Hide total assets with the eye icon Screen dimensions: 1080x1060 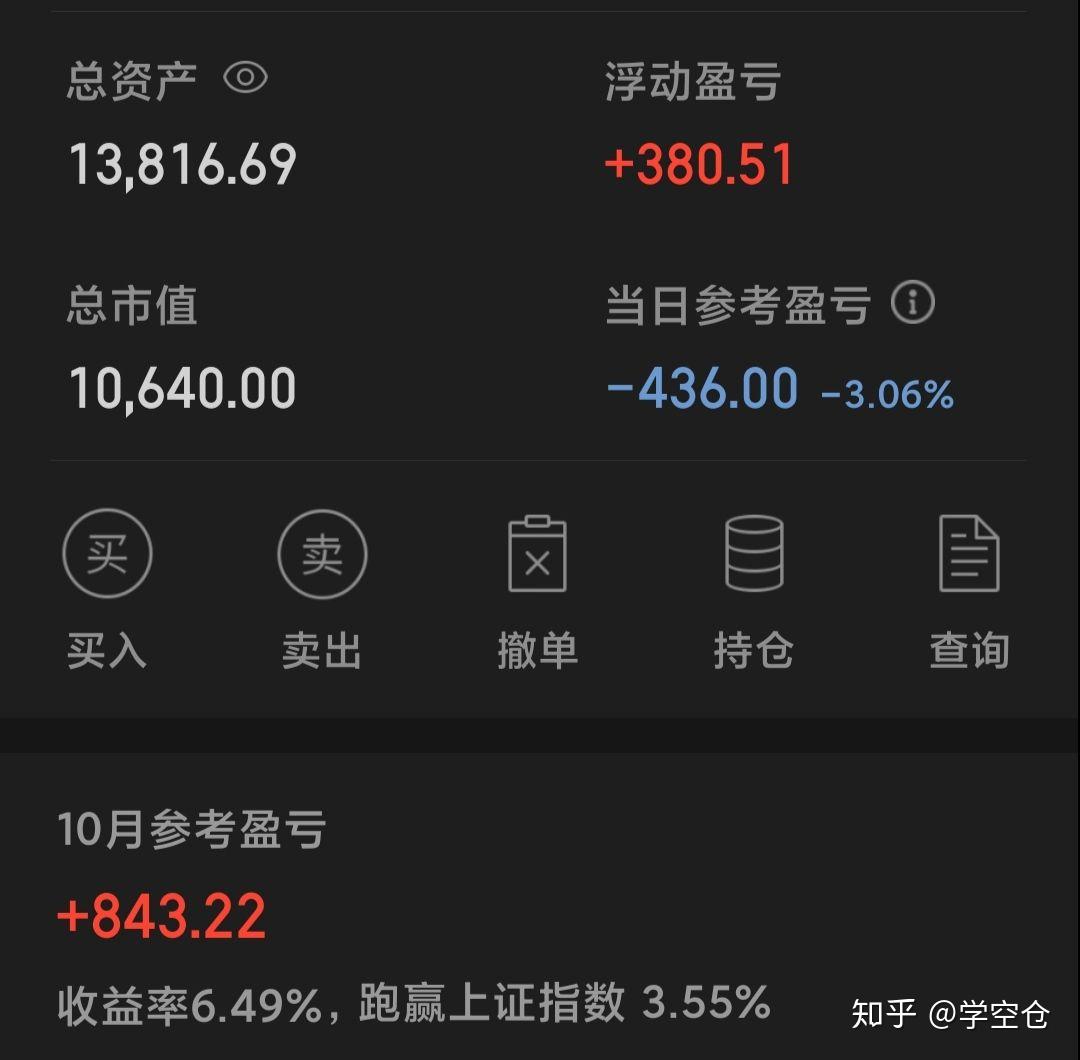245,78
